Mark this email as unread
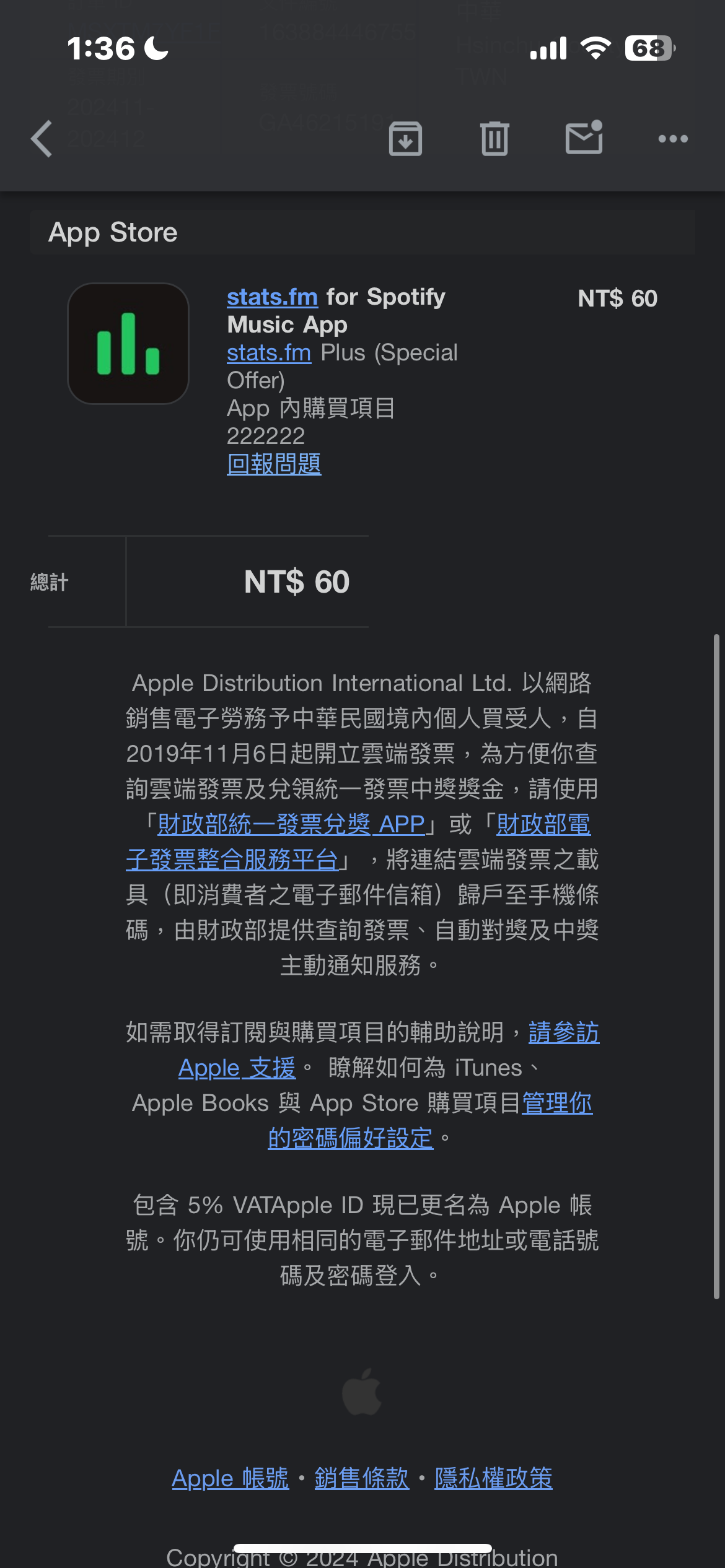The image size is (725, 1568). (x=584, y=137)
